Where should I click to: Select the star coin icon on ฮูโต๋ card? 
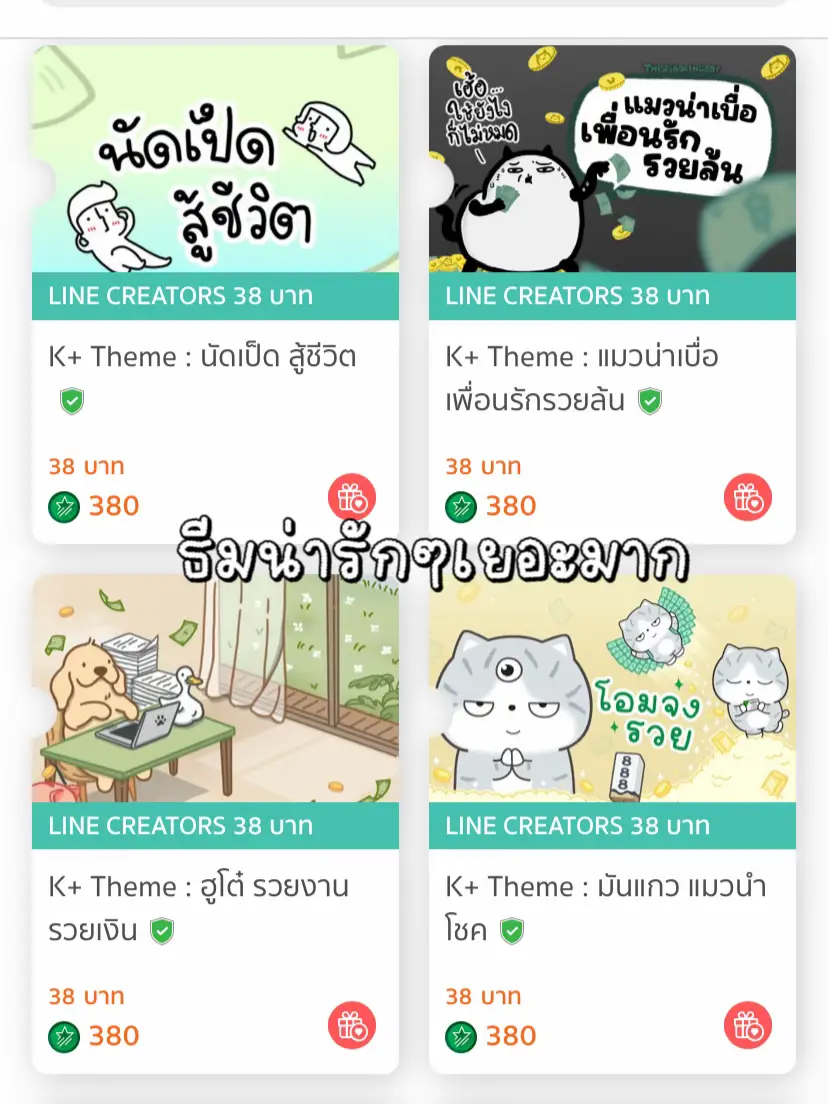point(64,1035)
